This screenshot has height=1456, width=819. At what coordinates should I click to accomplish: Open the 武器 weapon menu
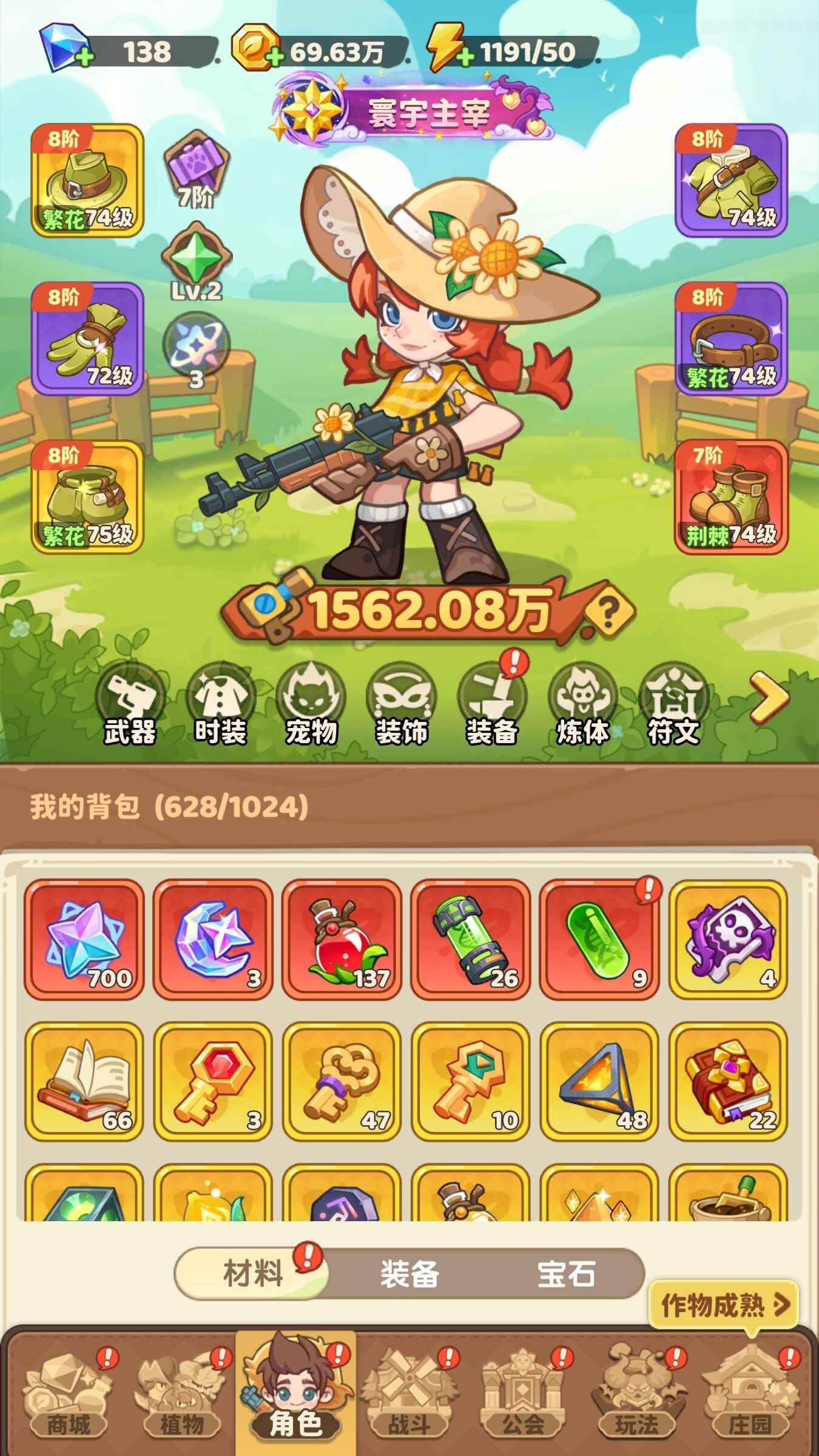coord(130,705)
